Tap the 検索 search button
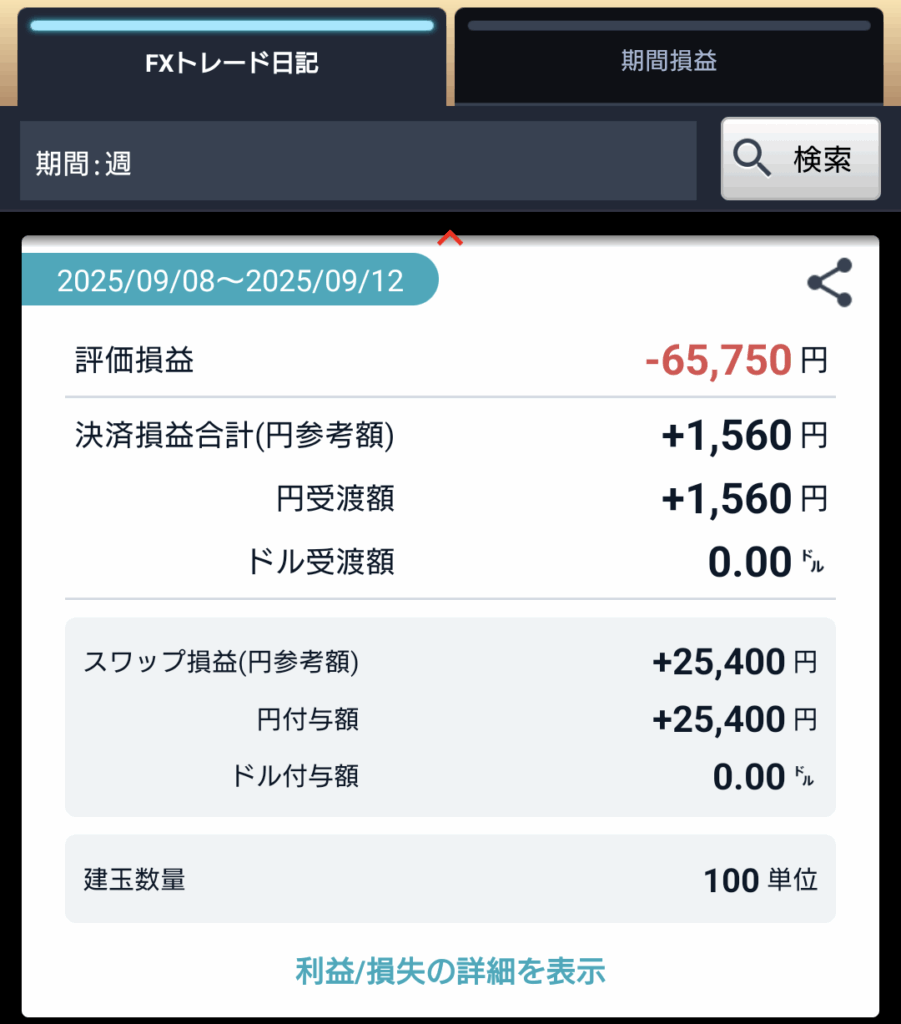Image resolution: width=901 pixels, height=1024 pixels. [800, 159]
